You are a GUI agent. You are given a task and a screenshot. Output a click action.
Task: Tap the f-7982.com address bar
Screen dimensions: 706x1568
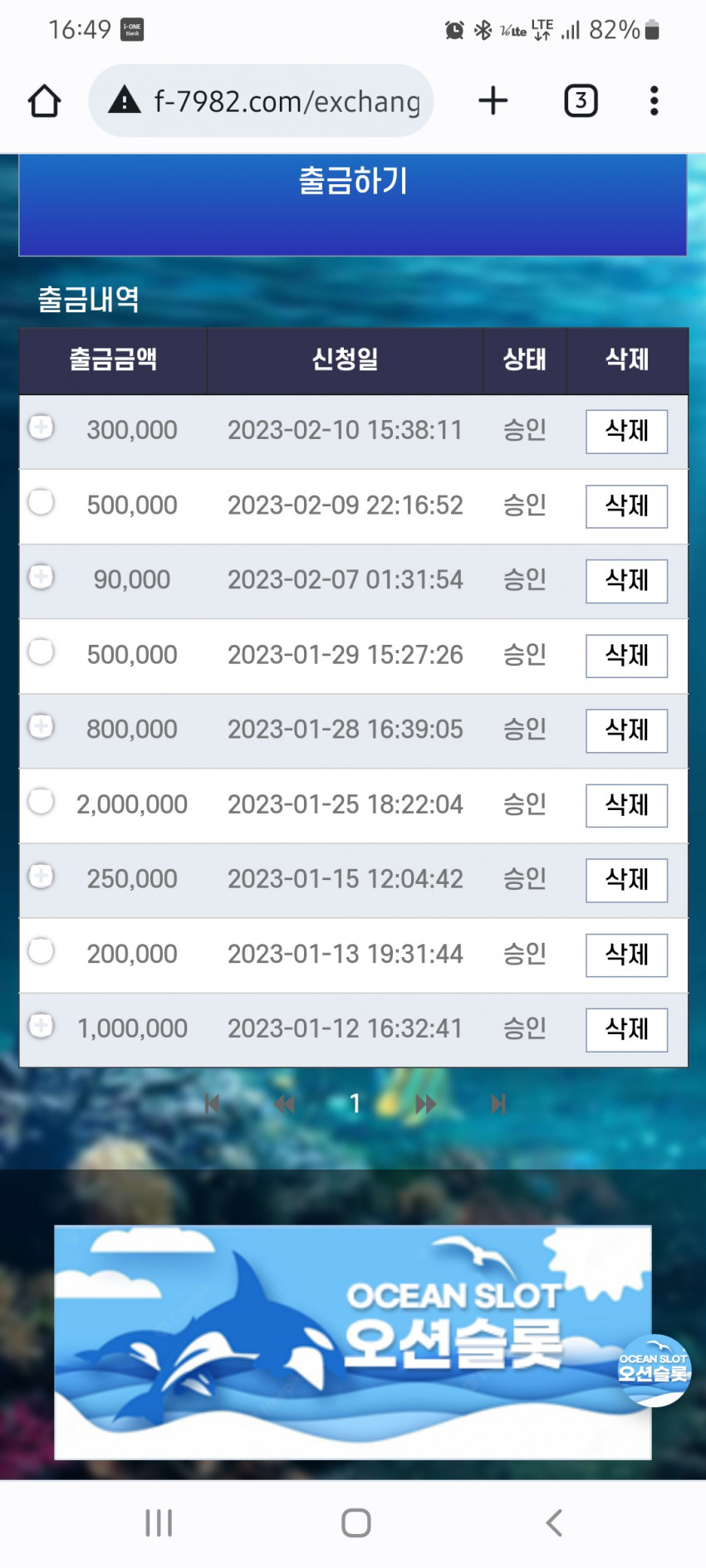pyautogui.click(x=261, y=101)
